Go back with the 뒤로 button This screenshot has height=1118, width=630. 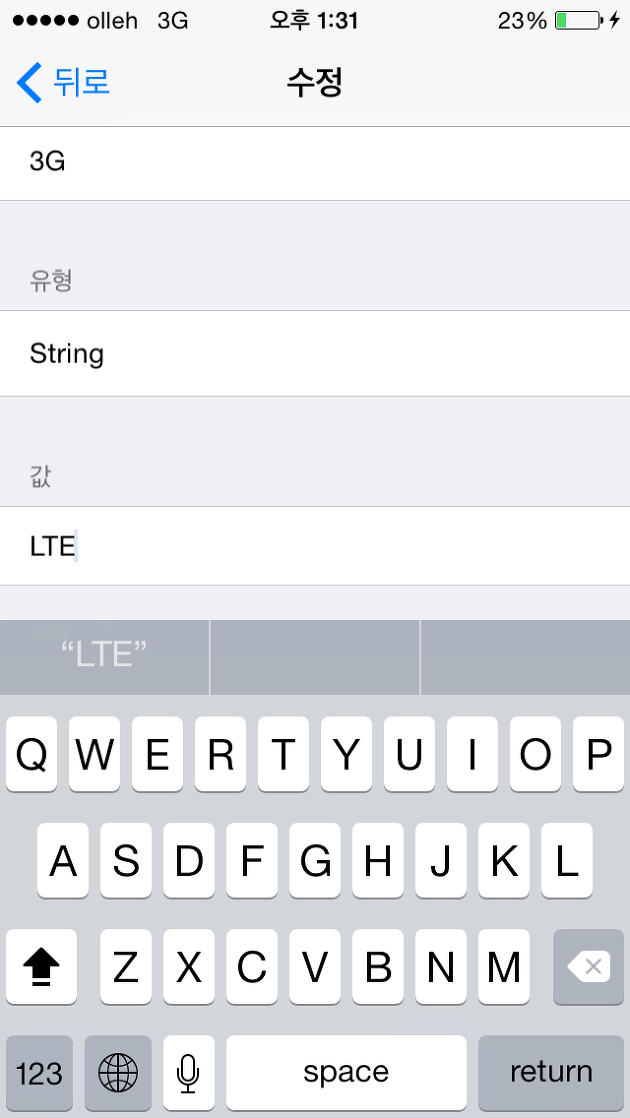(63, 83)
